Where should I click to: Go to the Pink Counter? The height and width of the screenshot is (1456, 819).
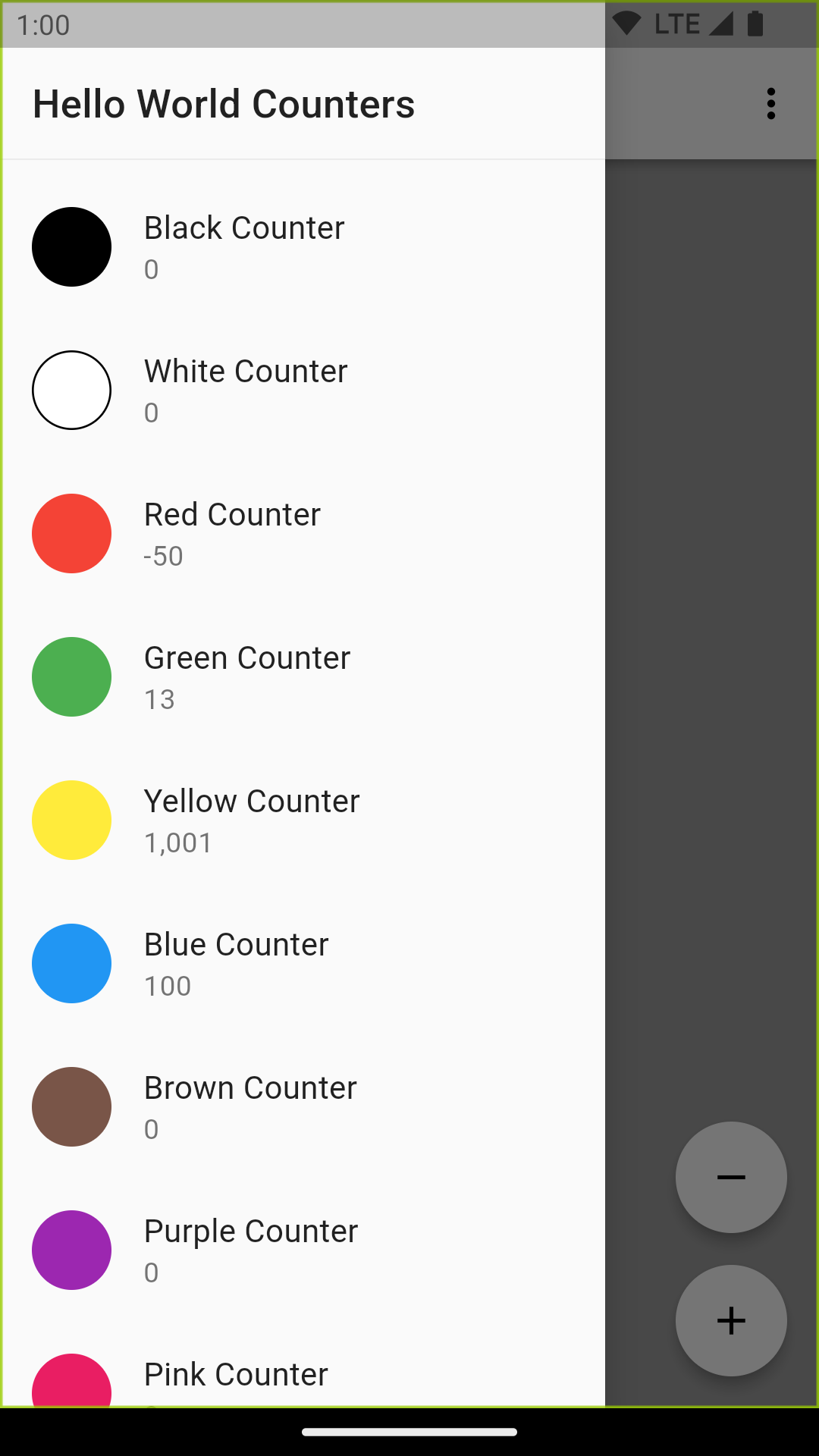click(x=303, y=1364)
